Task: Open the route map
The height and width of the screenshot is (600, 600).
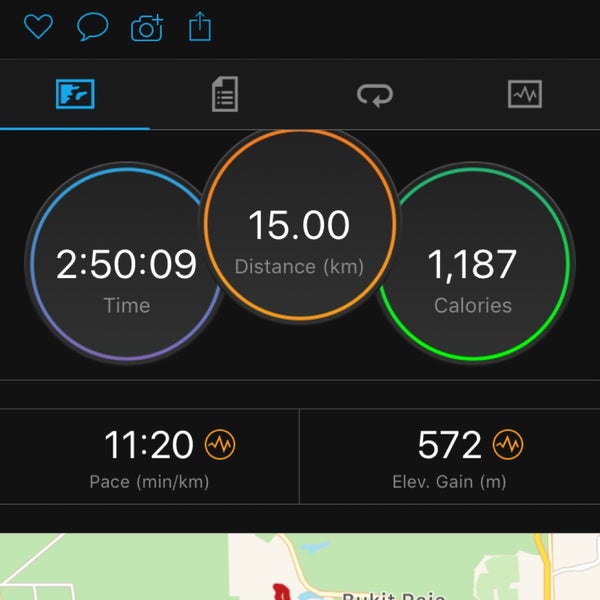Action: pos(300,567)
